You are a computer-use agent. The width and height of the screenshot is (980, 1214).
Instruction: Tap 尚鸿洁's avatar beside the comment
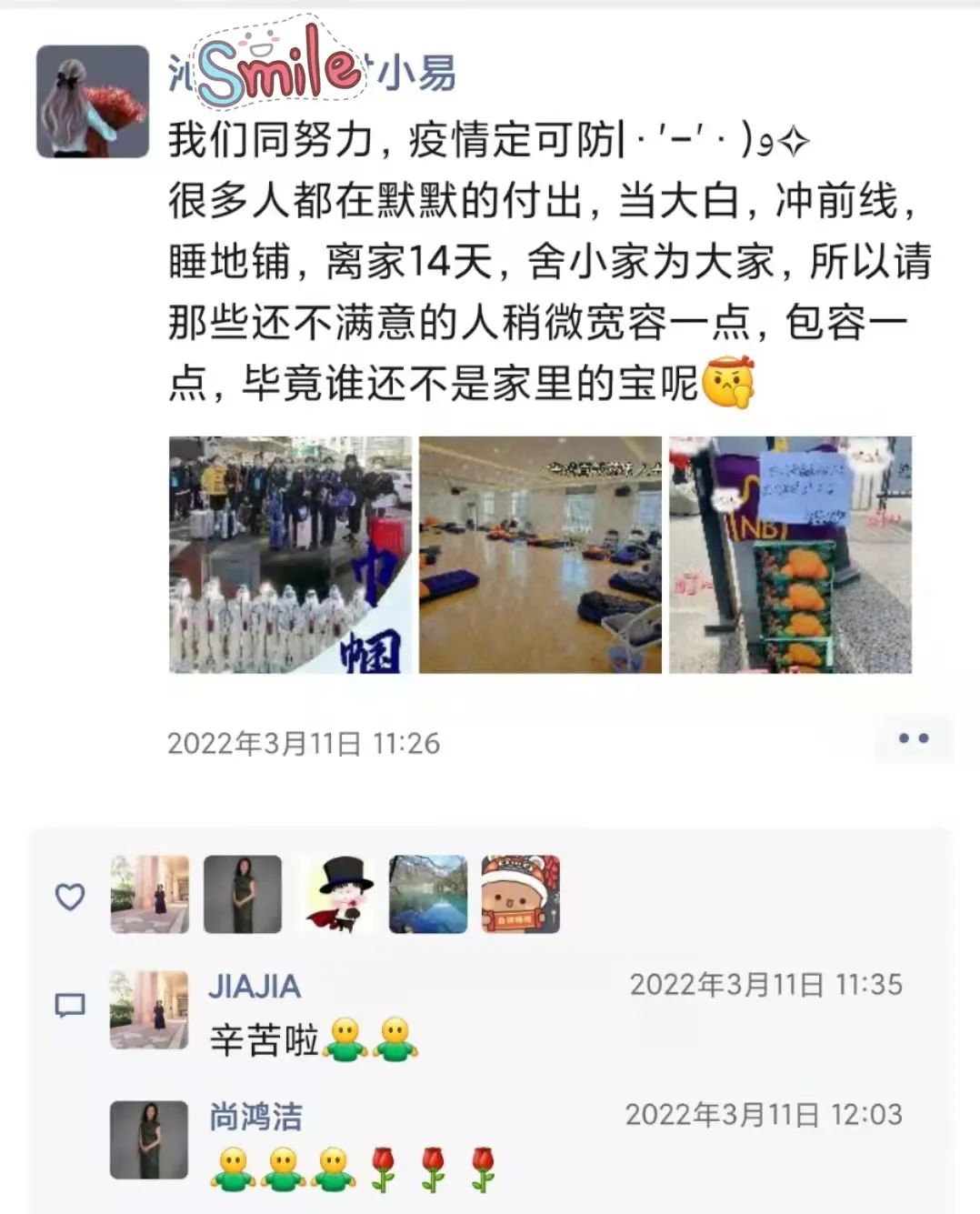[149, 1140]
